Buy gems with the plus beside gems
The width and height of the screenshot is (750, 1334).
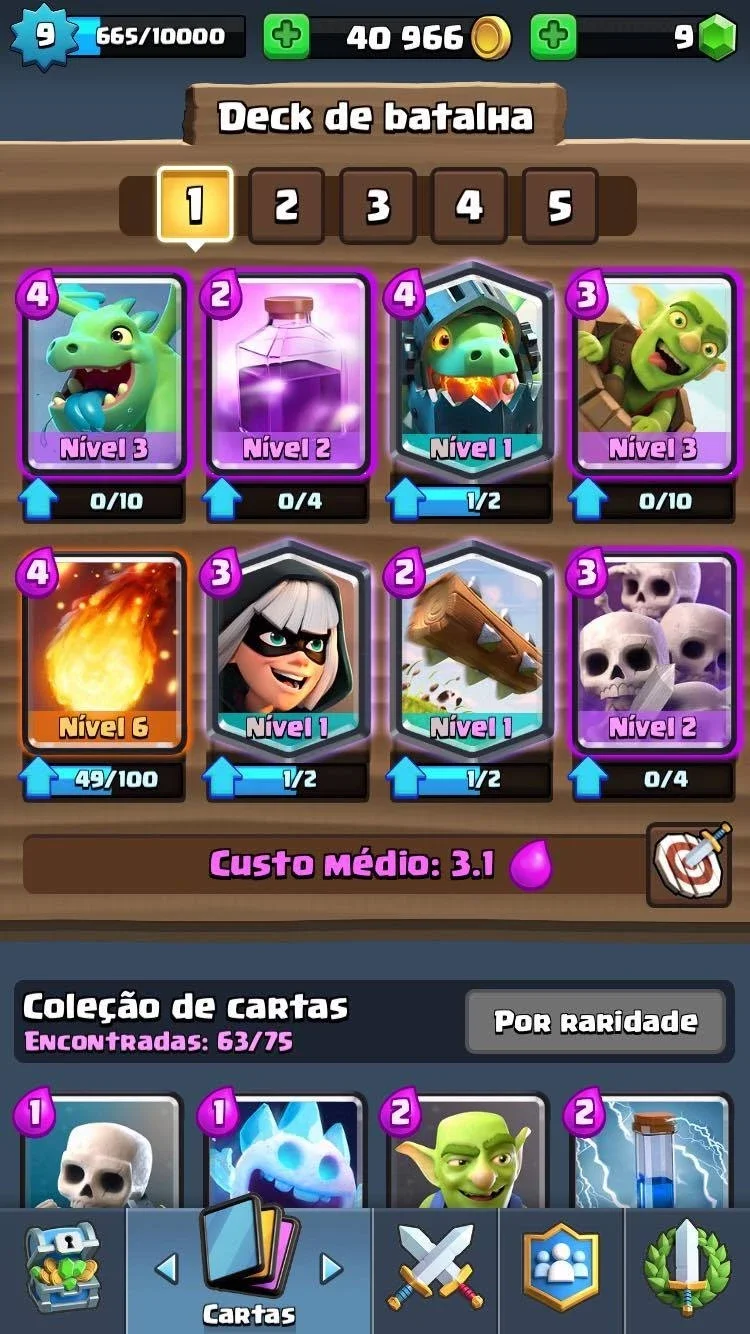(x=553, y=38)
